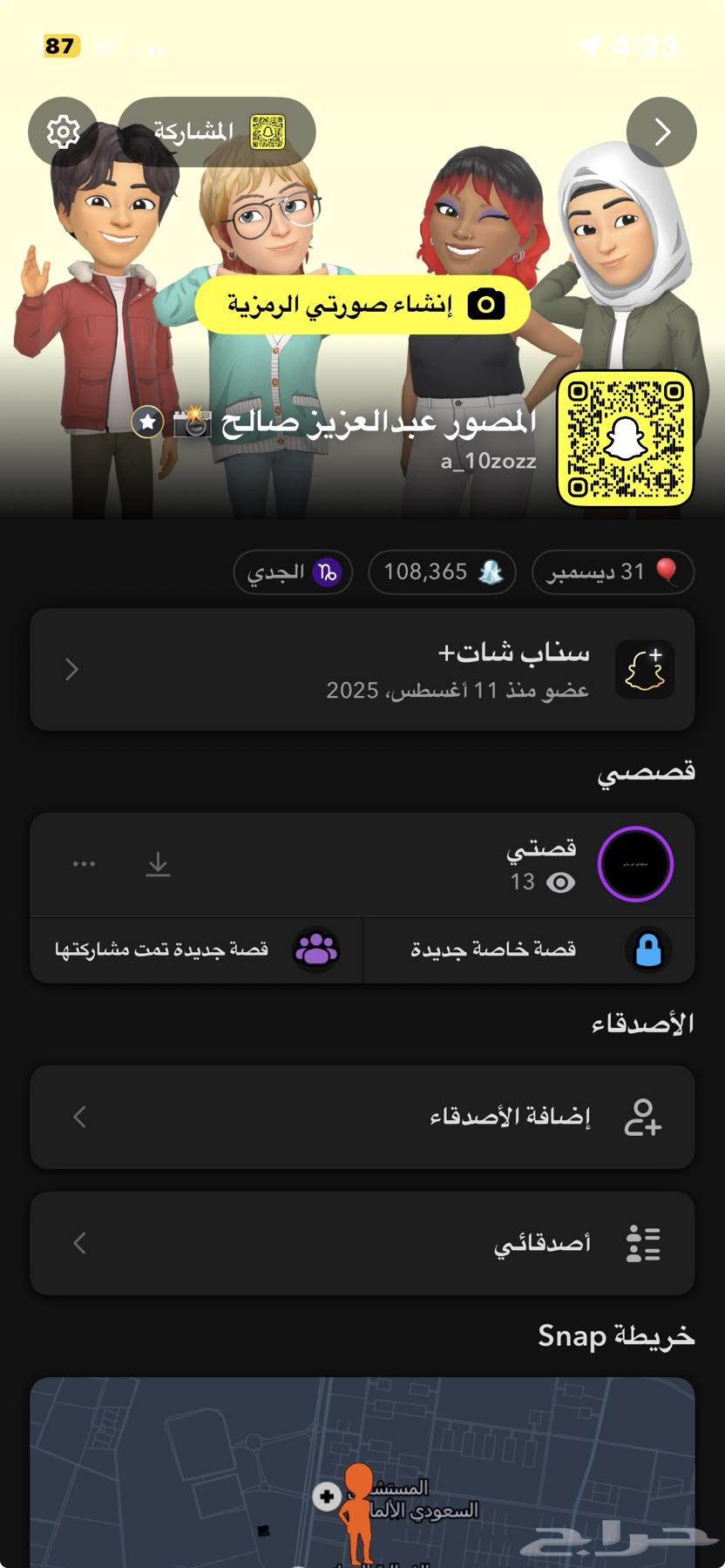Tap the قصتي story circle thumbnail
Screen dimensions: 725x1568
click(x=637, y=863)
